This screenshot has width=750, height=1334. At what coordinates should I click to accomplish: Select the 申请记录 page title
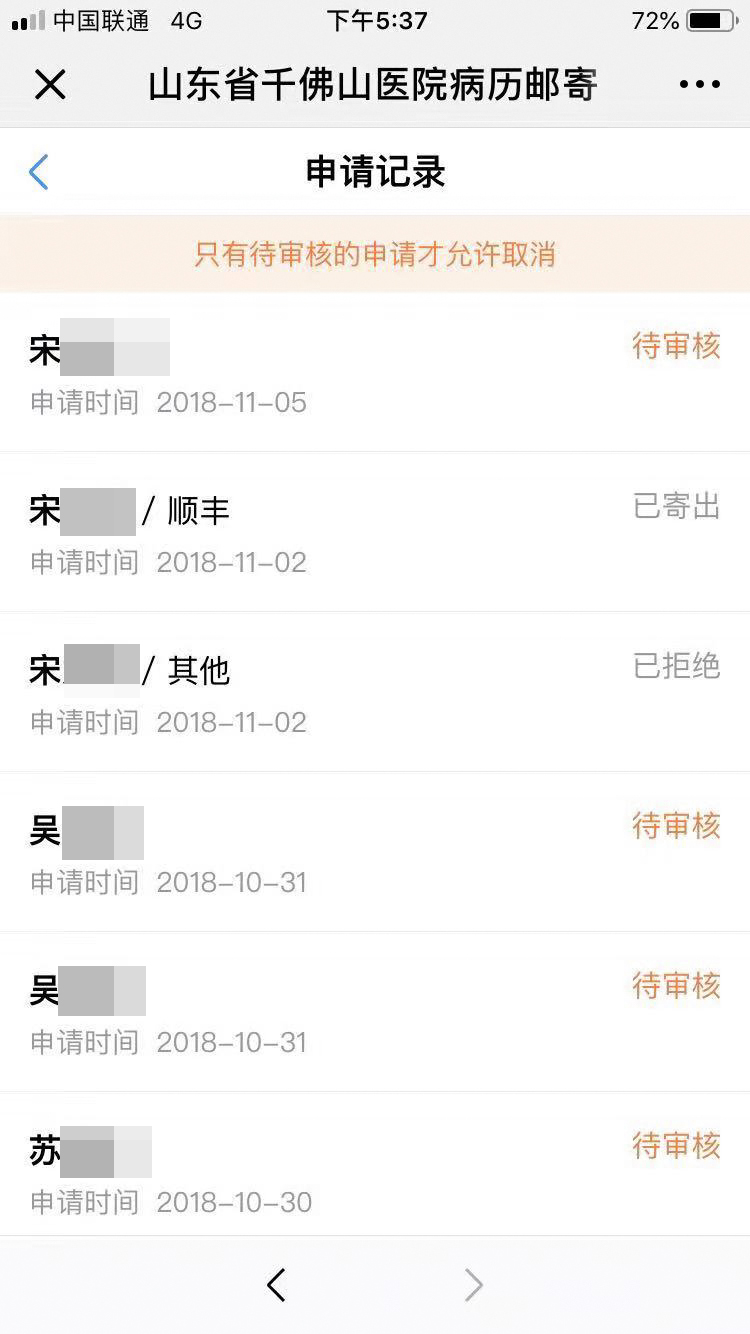coord(375,171)
